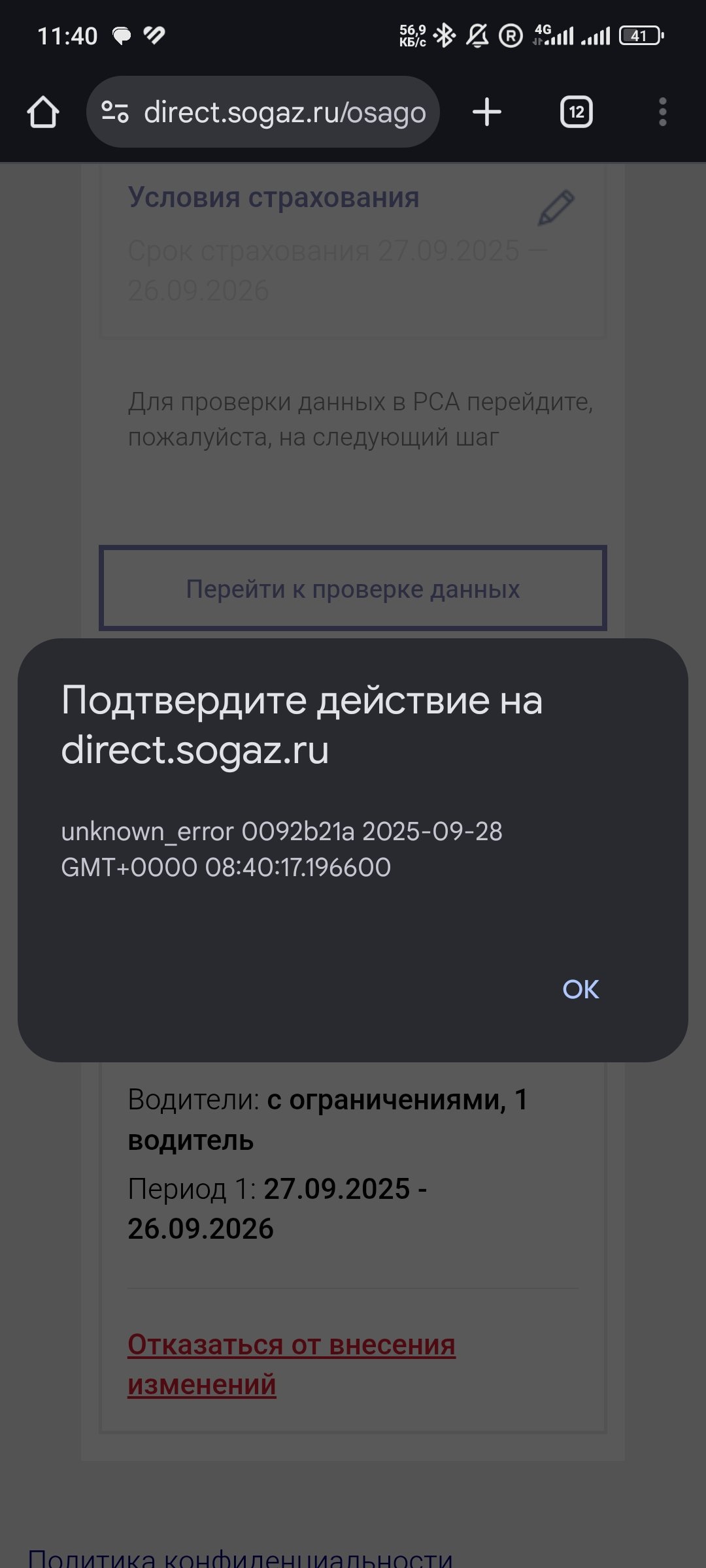Open the tab switcher showing 12 tabs
The height and width of the screenshot is (1568, 706).
tap(576, 112)
